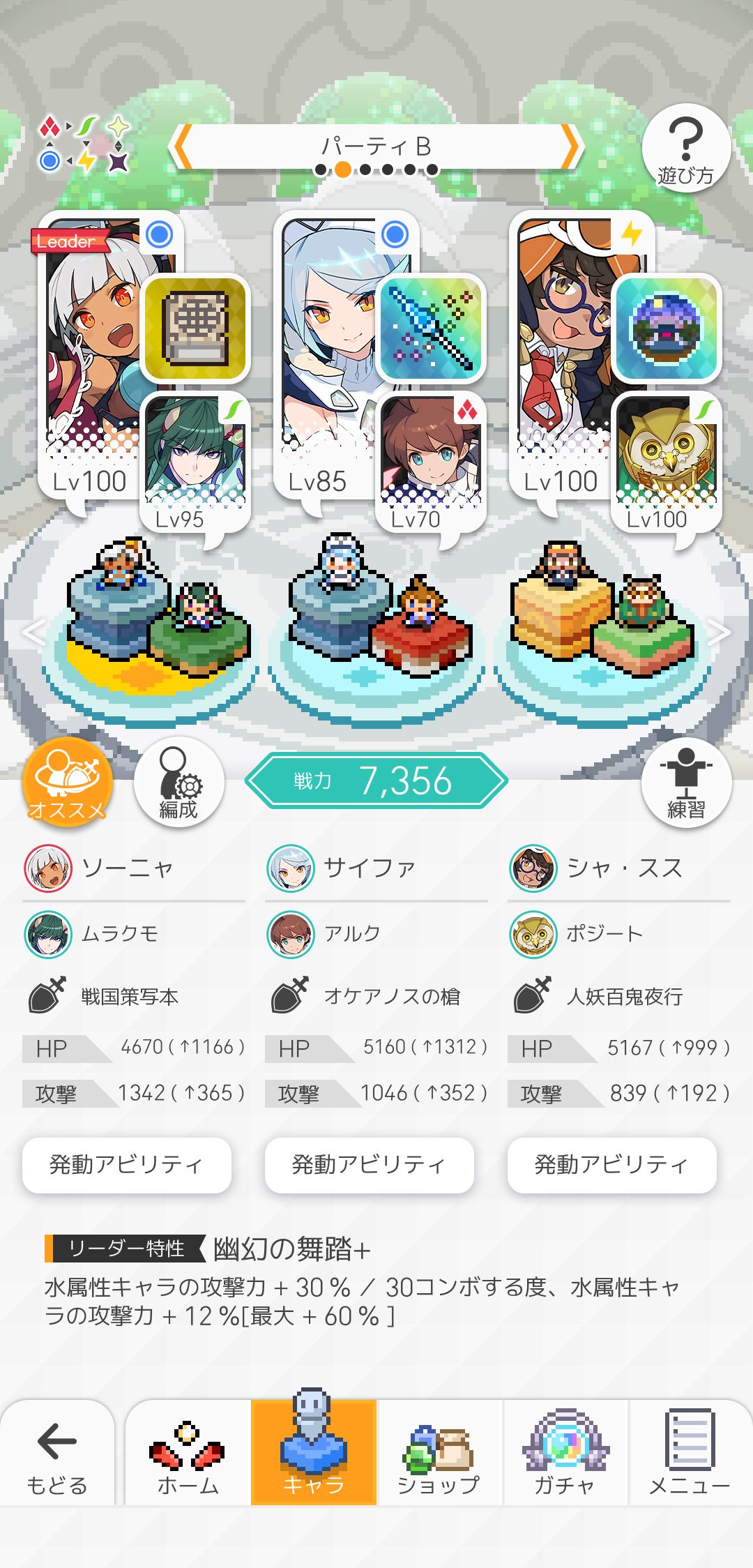Tap the second pagination dot under パーティB
This screenshot has width=753, height=1568.
tap(342, 168)
